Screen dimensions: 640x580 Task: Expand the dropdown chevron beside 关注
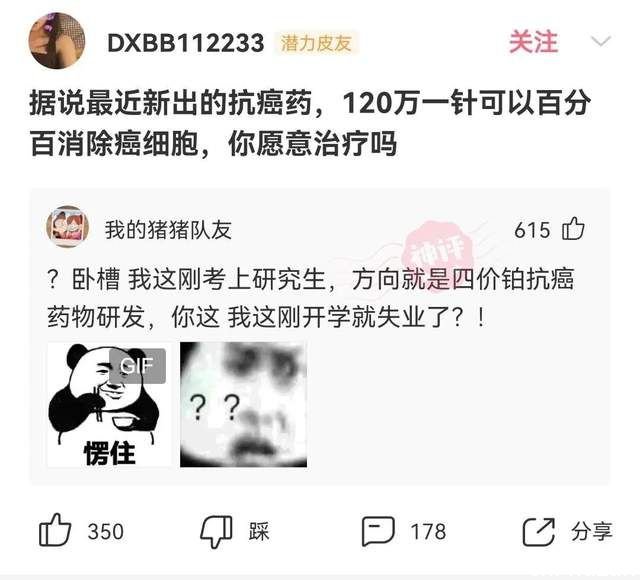pos(600,42)
